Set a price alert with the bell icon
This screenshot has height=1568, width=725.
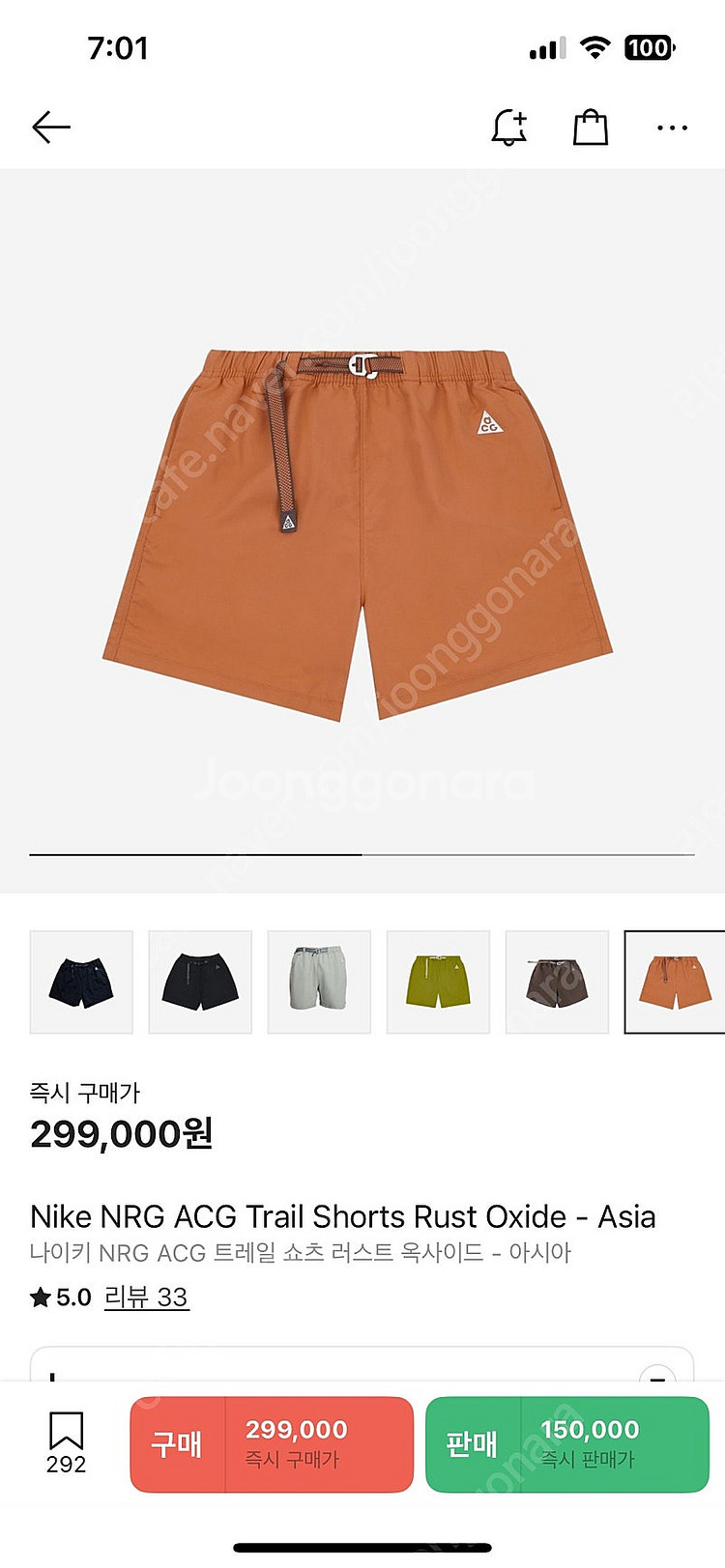(x=509, y=128)
